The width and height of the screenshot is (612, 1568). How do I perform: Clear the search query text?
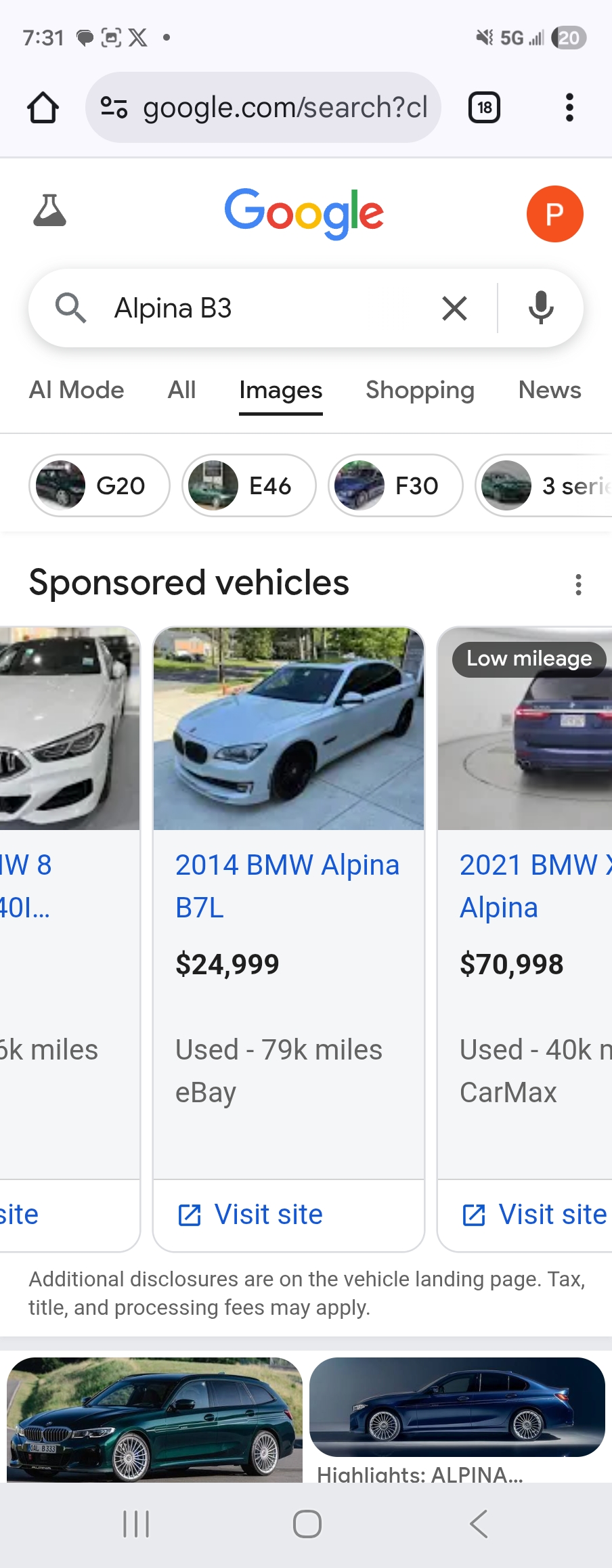(x=454, y=308)
